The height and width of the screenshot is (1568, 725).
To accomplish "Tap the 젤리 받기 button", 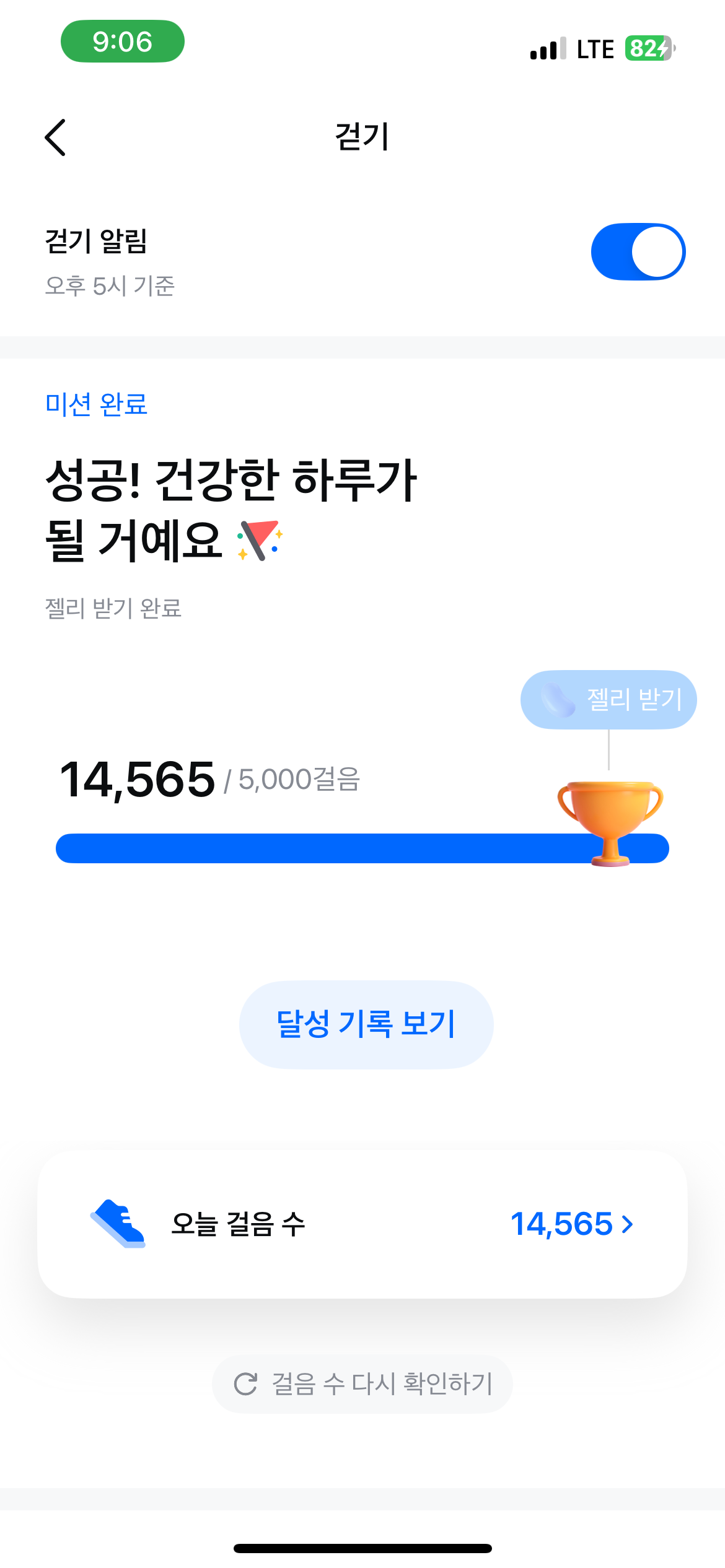I will pyautogui.click(x=609, y=700).
